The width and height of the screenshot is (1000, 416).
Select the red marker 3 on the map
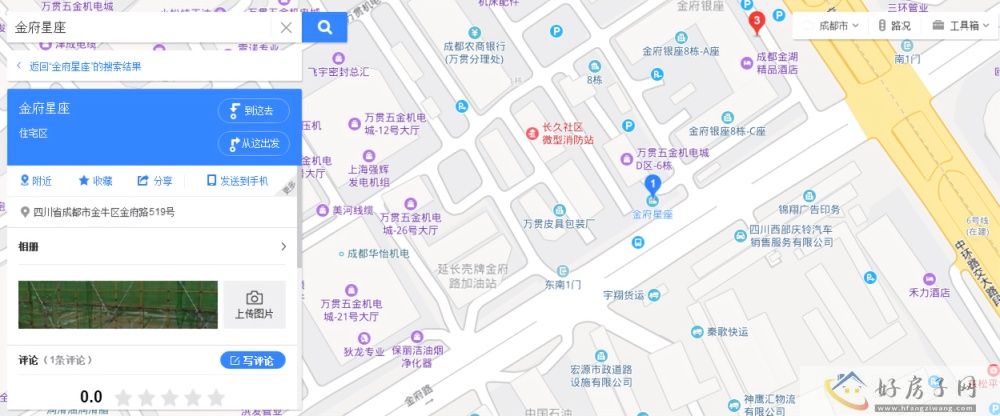(x=758, y=20)
